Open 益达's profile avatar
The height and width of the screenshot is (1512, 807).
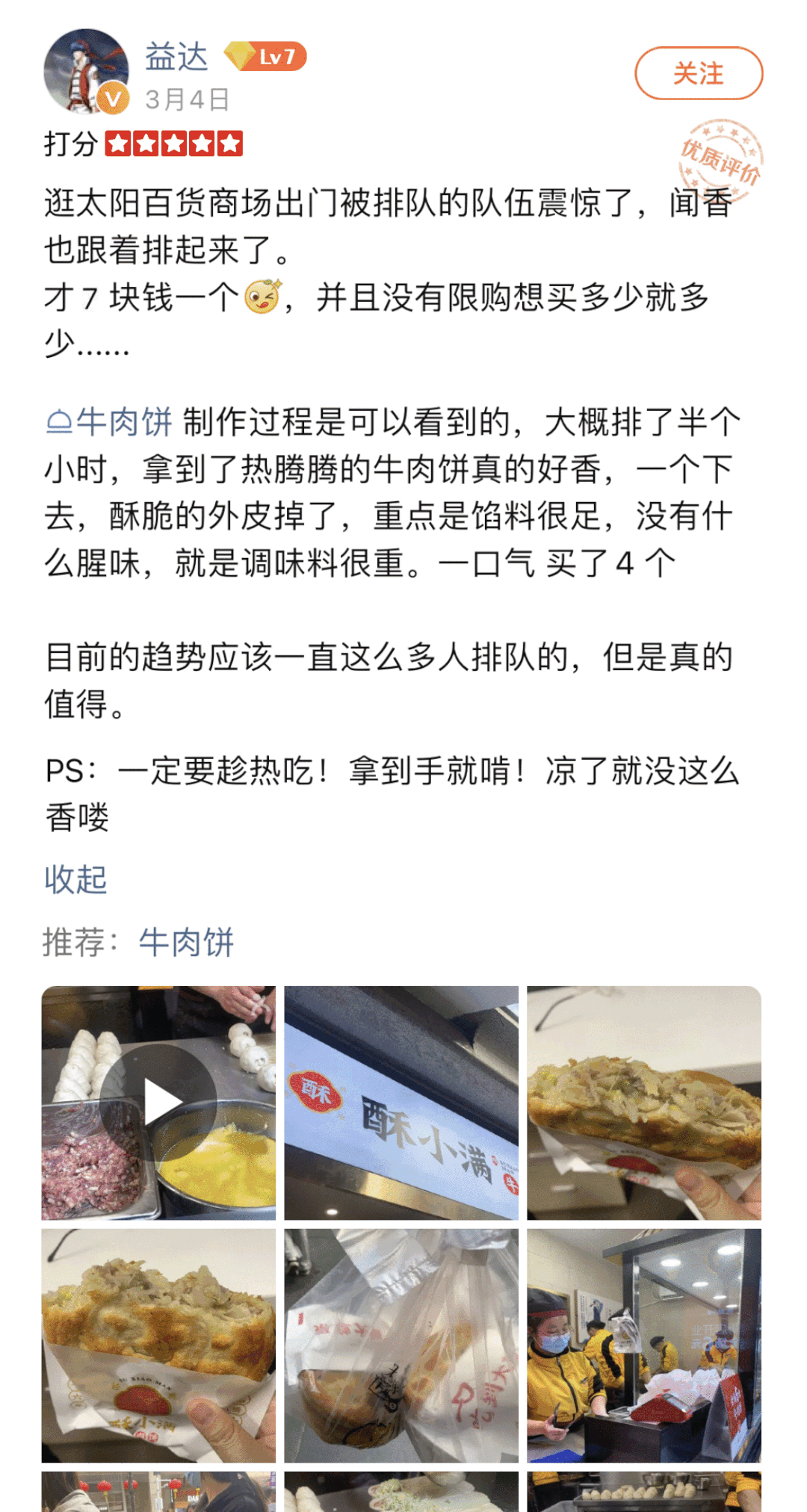pyautogui.click(x=86, y=72)
